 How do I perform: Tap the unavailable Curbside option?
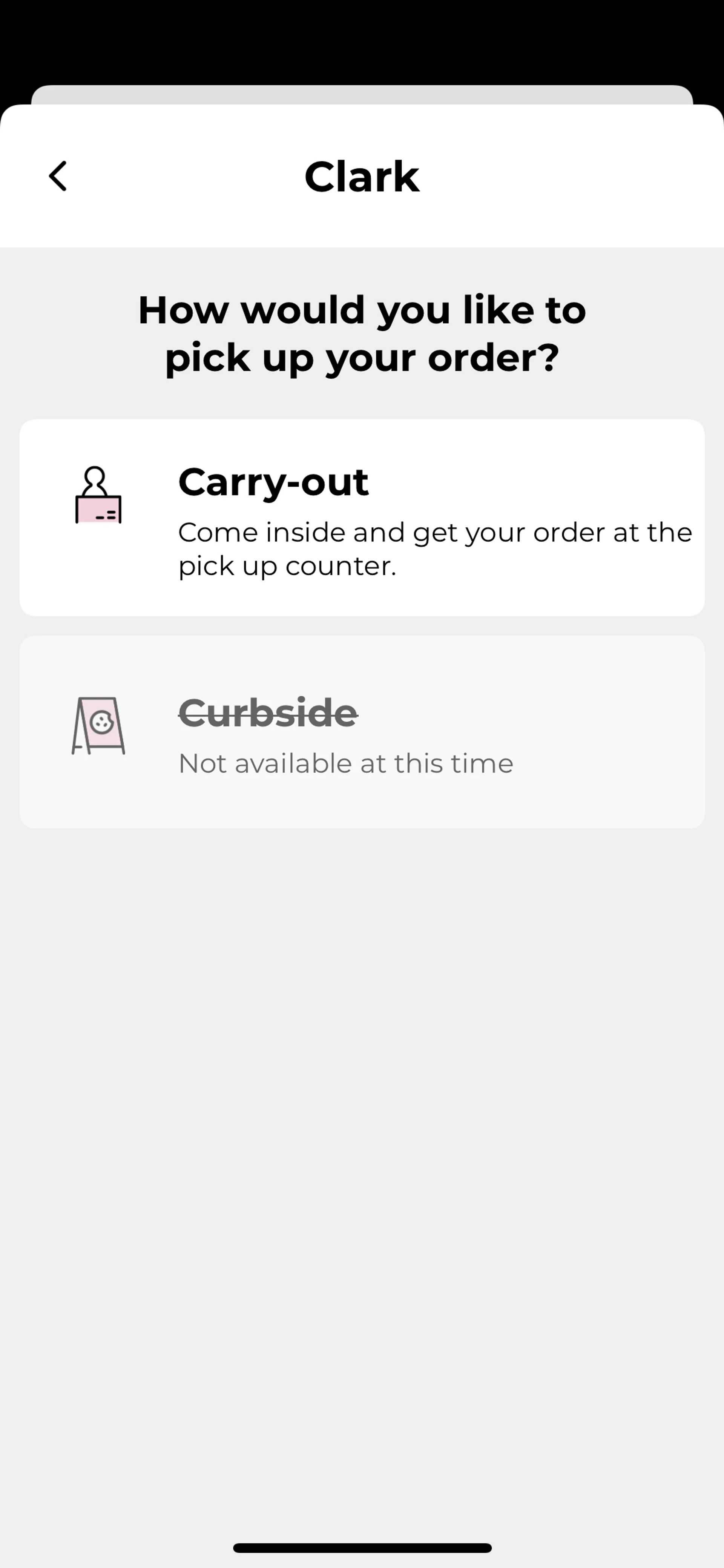click(x=362, y=732)
